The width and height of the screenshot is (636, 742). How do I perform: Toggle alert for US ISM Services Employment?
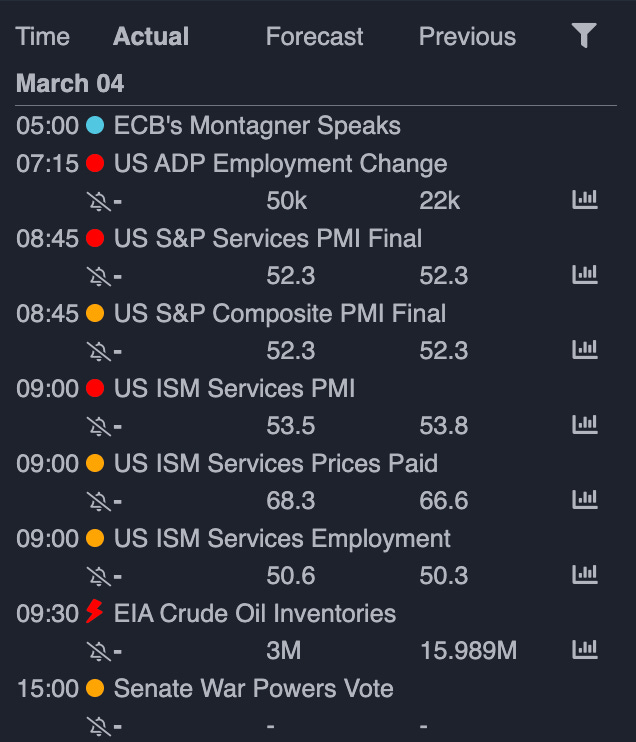(x=99, y=576)
